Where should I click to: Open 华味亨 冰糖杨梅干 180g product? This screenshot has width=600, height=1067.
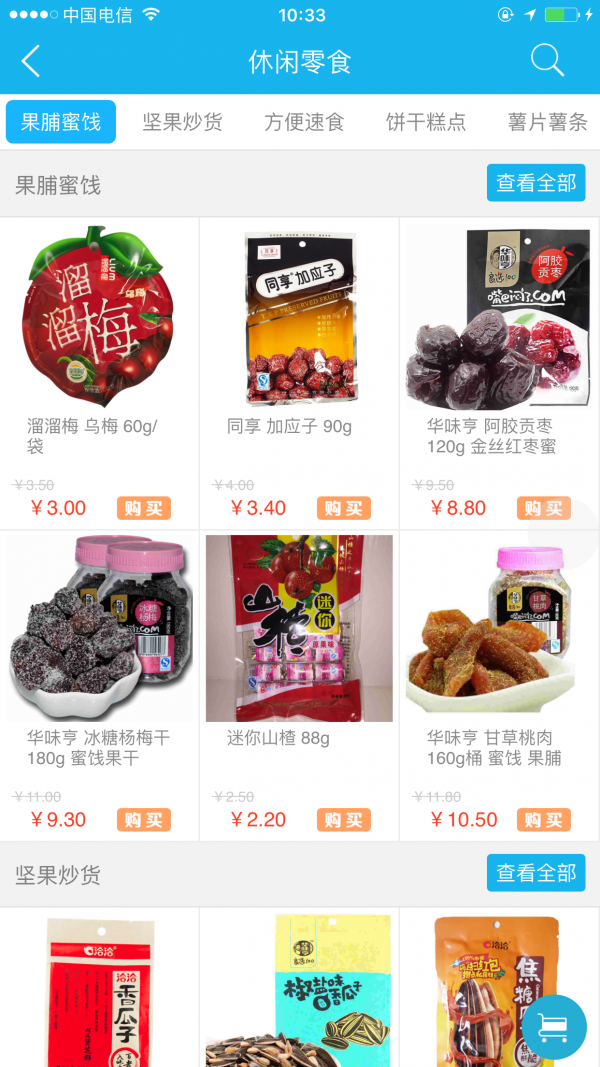[99, 640]
